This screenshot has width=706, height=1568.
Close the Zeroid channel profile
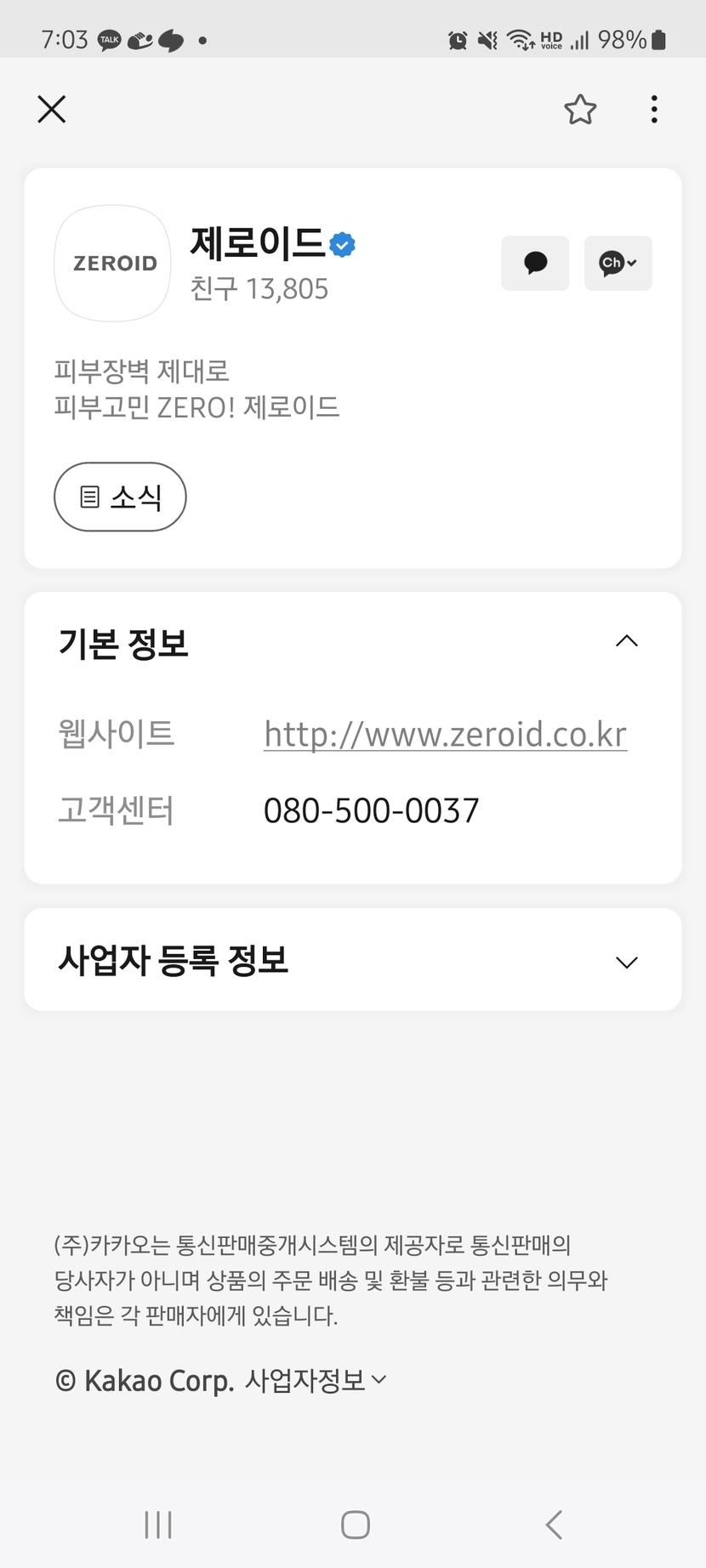tap(52, 110)
